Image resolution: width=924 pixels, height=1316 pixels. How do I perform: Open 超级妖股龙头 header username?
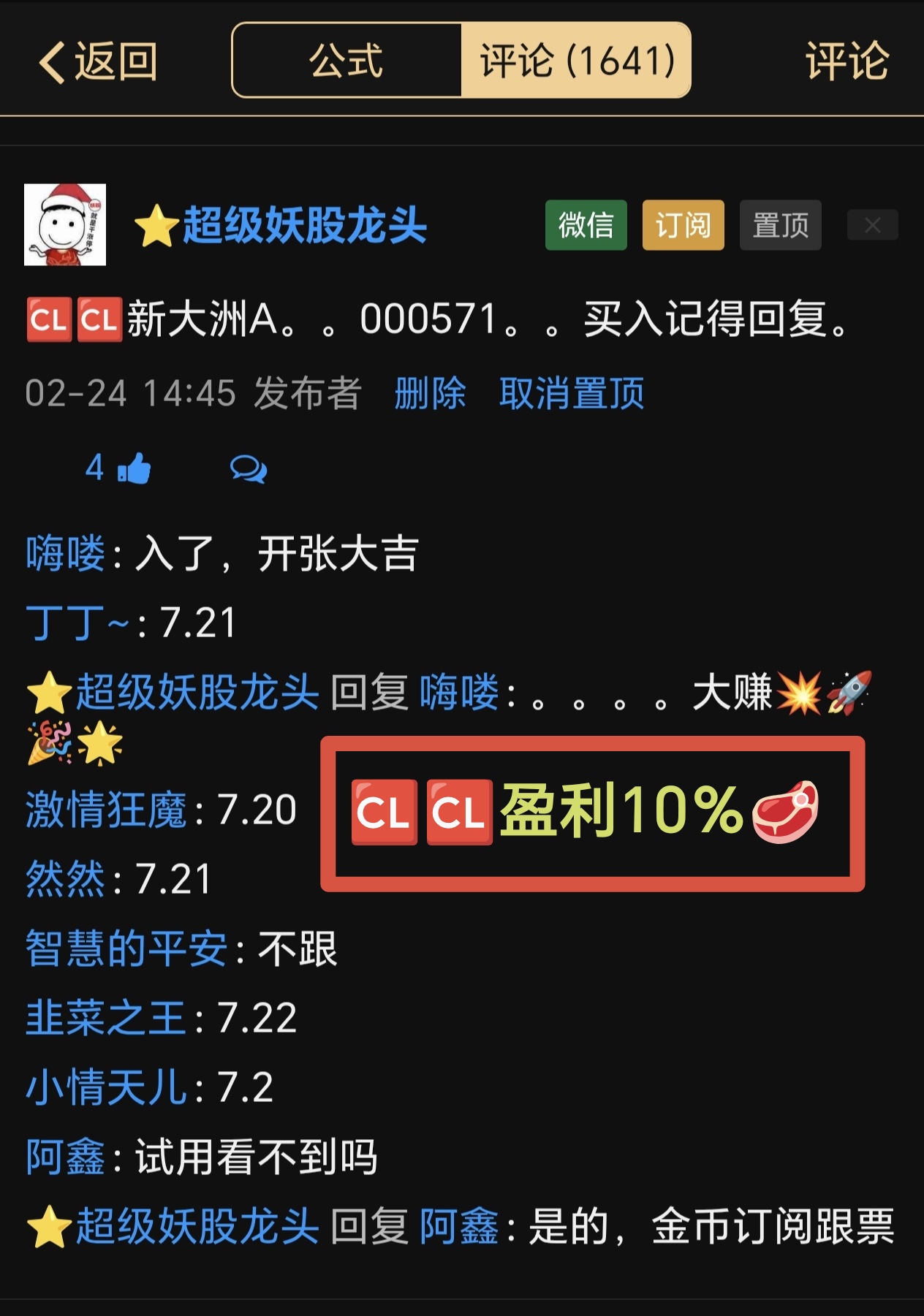[303, 224]
